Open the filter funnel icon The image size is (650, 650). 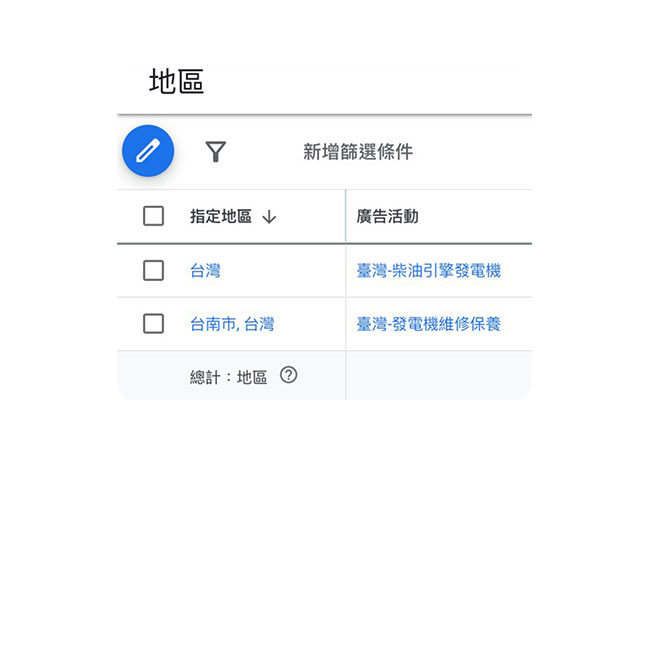(216, 152)
